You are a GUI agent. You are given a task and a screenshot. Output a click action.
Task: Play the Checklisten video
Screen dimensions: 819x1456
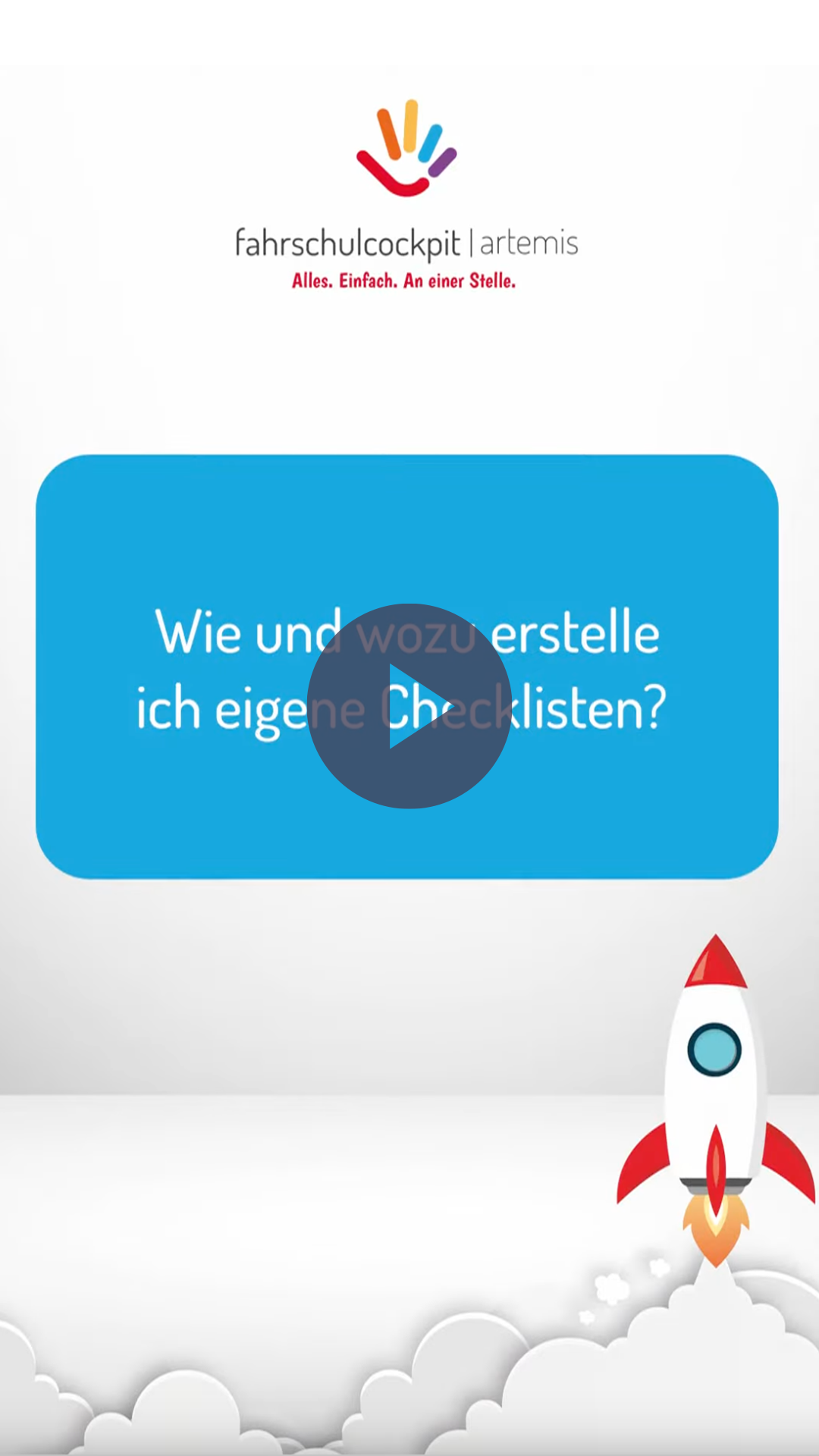(x=409, y=705)
